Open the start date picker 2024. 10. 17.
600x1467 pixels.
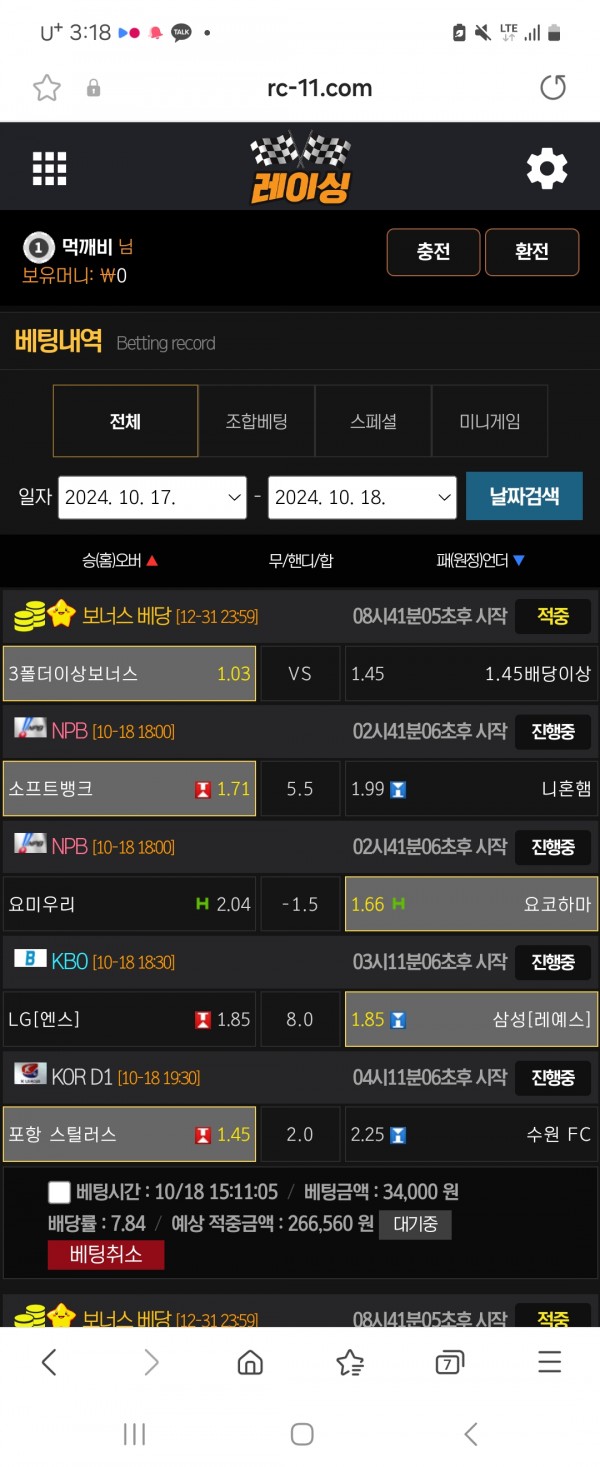pos(152,497)
